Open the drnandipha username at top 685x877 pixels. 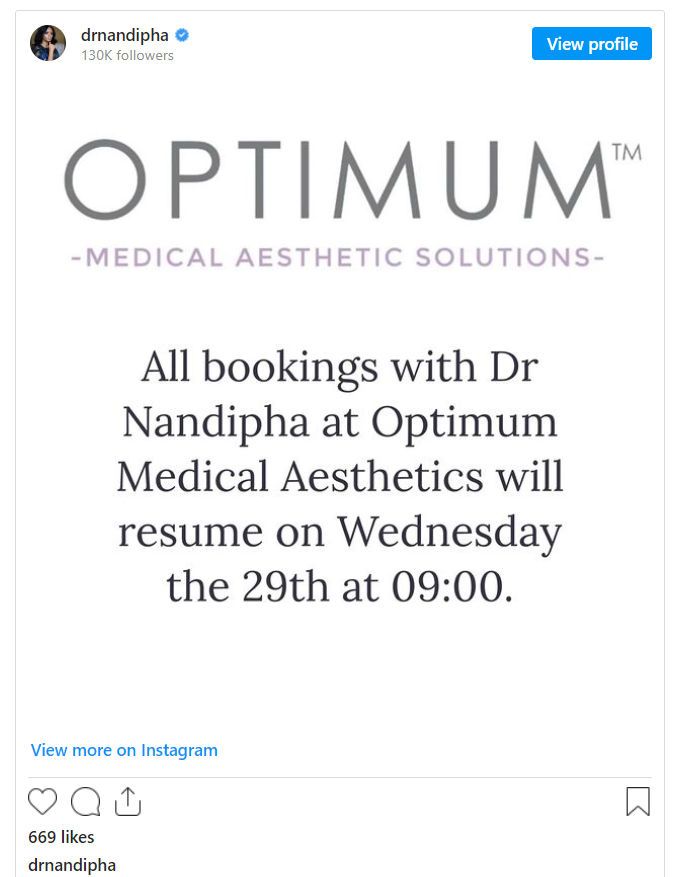[x=126, y=35]
